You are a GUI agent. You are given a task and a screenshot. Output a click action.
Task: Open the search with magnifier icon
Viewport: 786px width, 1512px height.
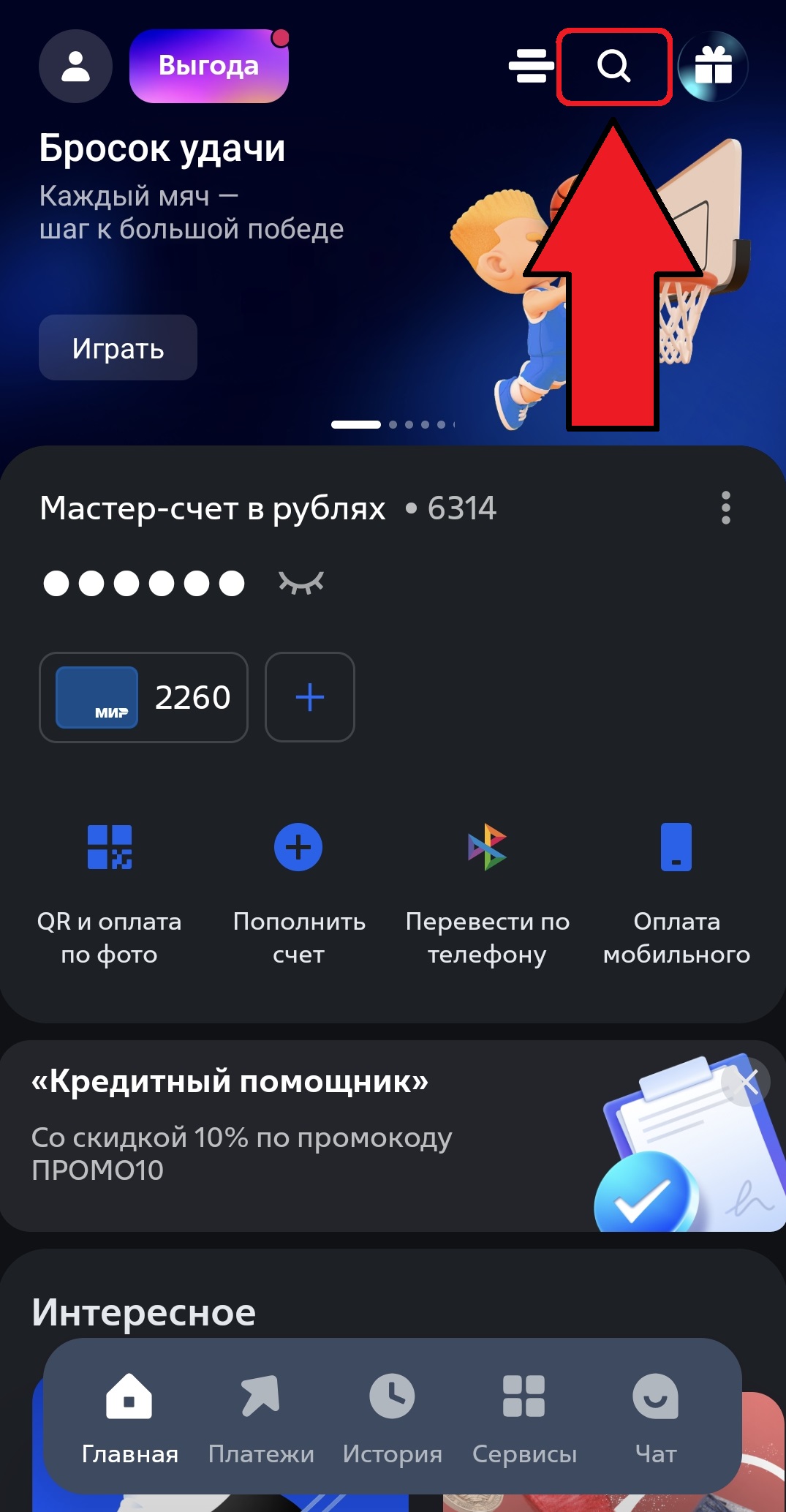(614, 67)
